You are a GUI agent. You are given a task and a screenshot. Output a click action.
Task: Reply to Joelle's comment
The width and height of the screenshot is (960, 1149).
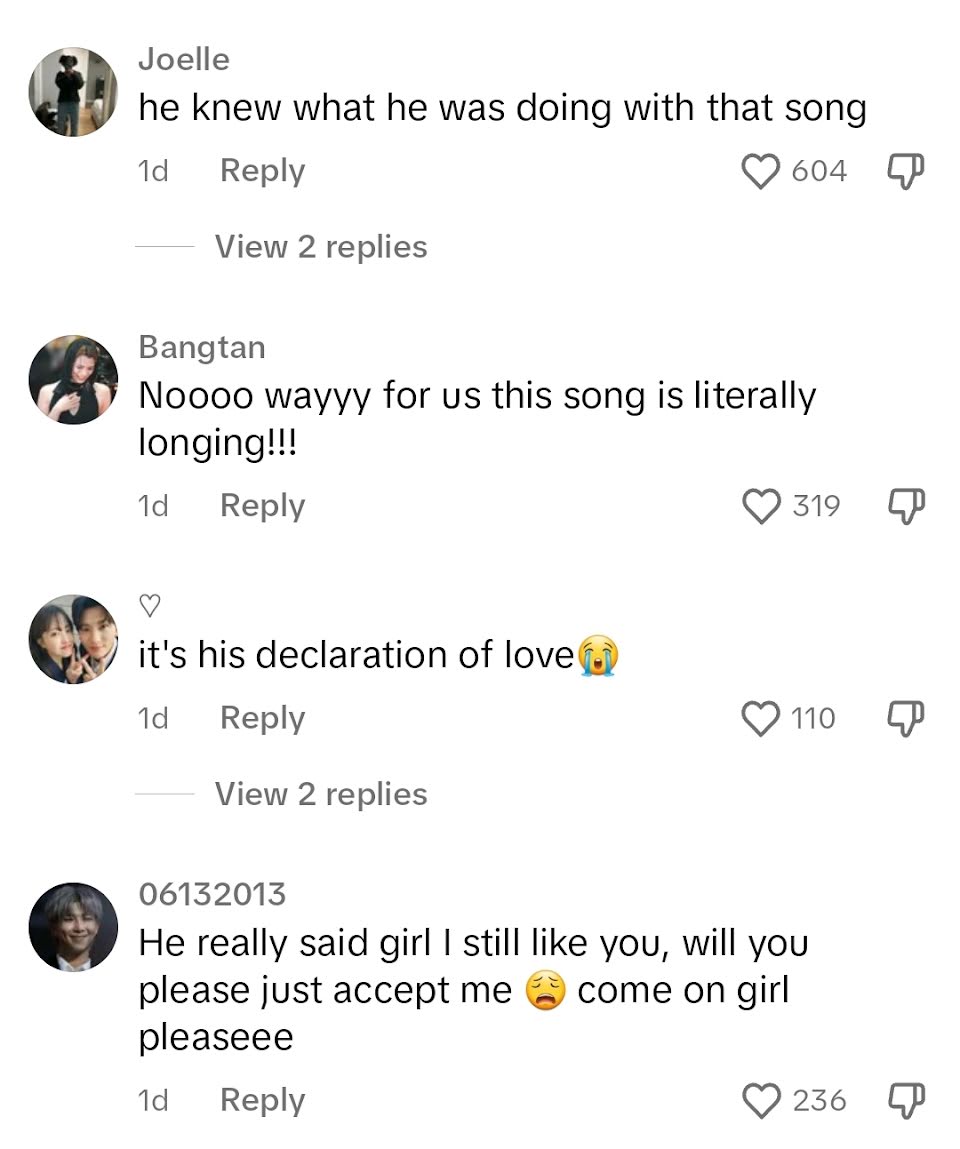coord(262,171)
